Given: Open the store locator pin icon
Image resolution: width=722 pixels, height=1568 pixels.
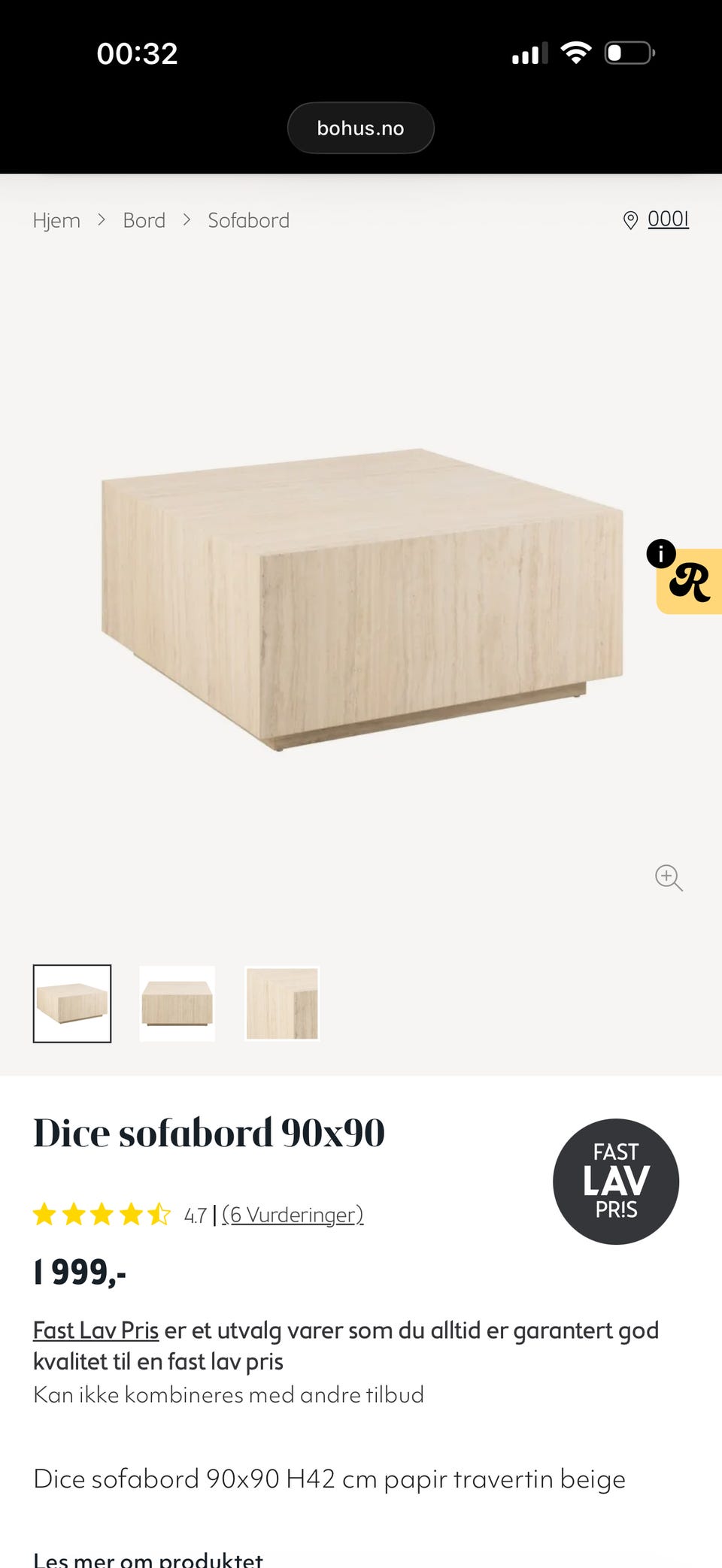Looking at the screenshot, I should pyautogui.click(x=630, y=220).
